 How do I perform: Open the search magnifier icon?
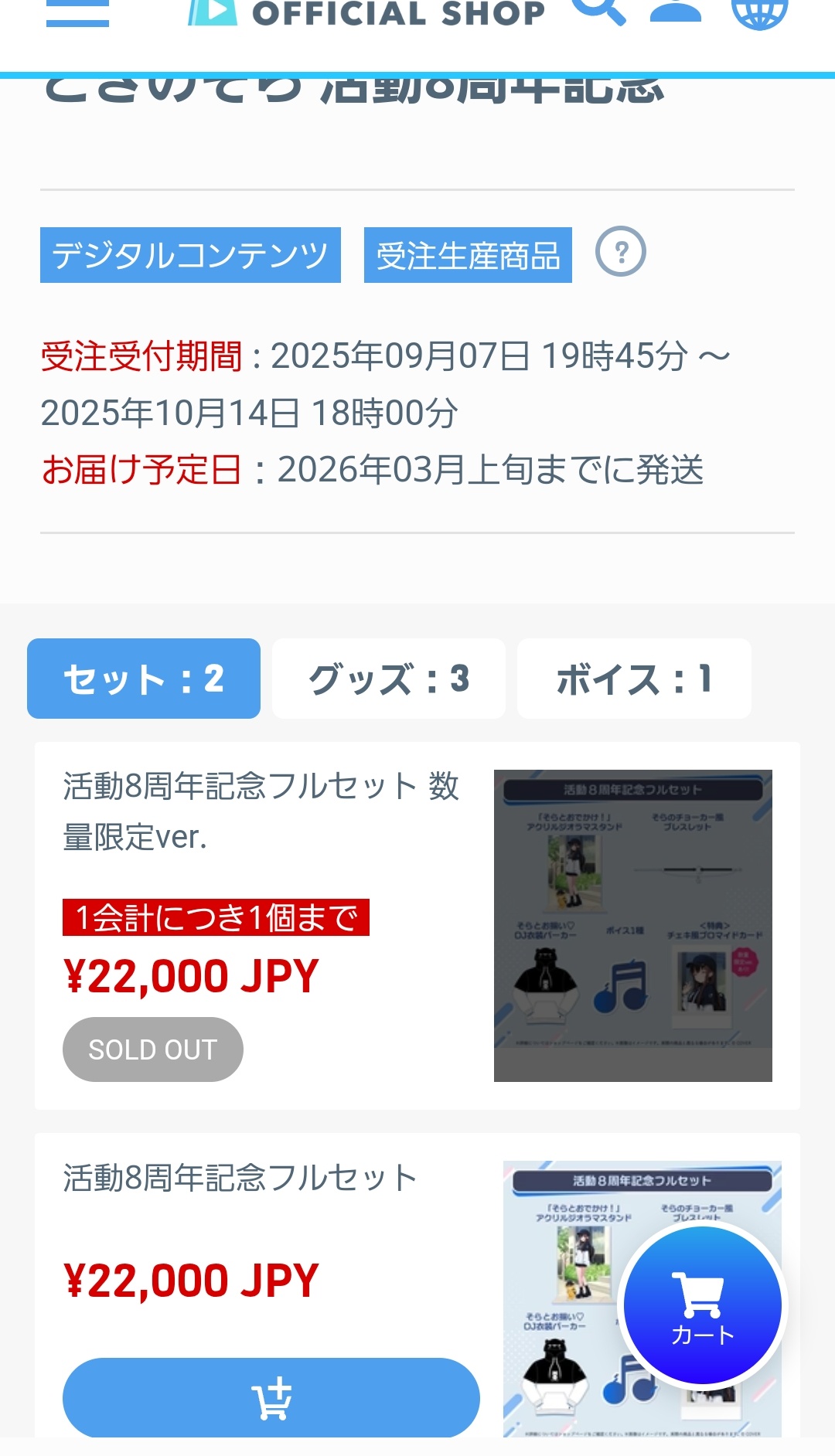(598, 11)
